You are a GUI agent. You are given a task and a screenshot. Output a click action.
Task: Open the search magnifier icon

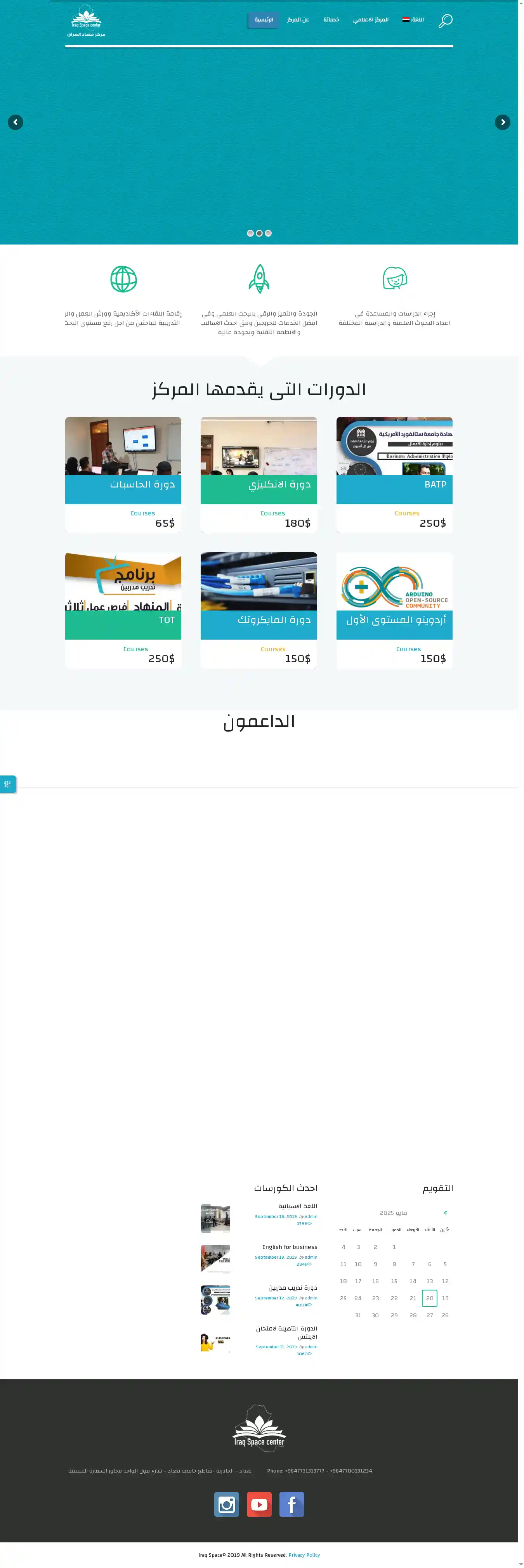pyautogui.click(x=446, y=21)
